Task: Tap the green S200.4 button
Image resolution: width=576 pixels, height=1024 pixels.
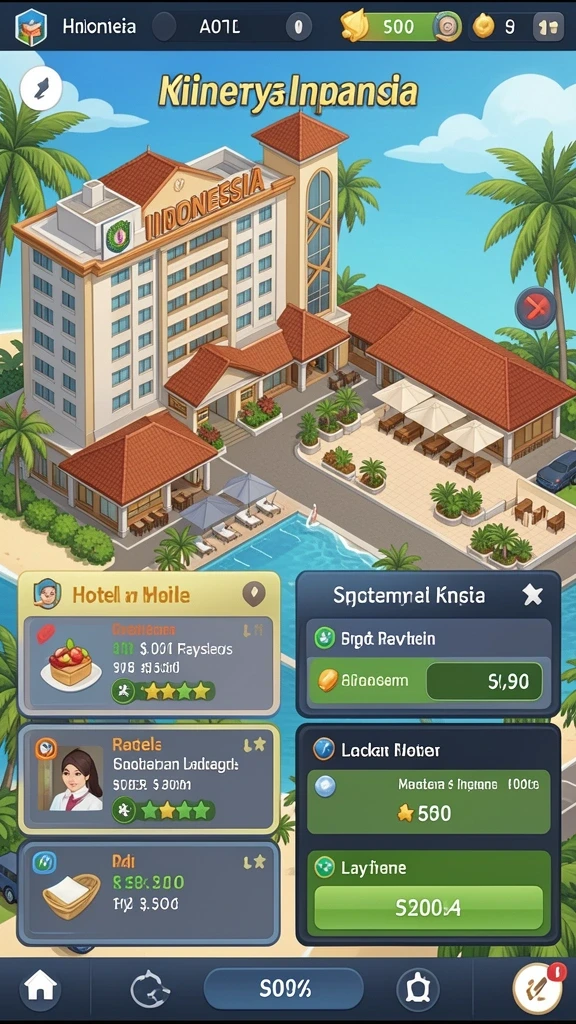Action: pos(428,908)
